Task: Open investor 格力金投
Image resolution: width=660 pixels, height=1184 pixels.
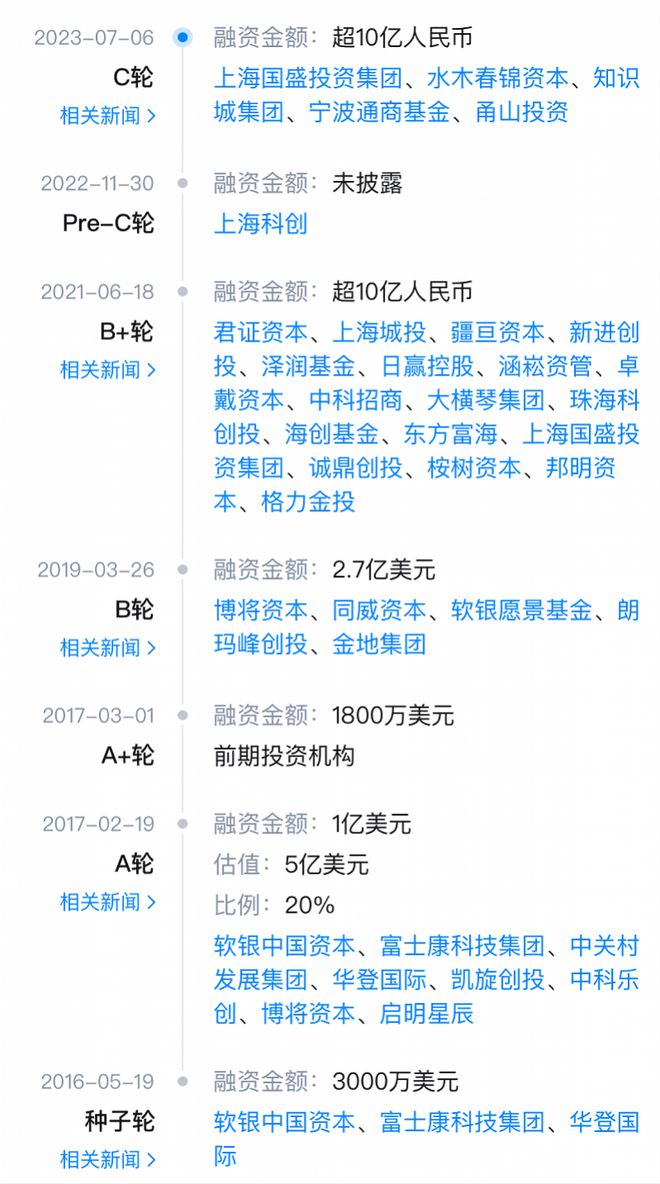Action: pos(308,502)
